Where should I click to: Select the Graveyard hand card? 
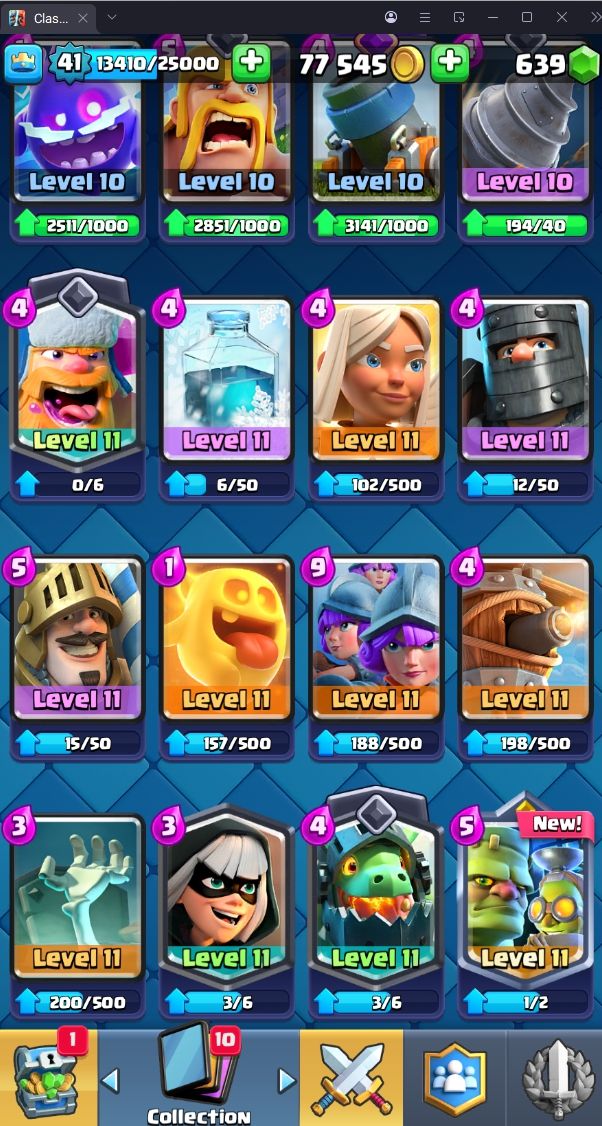pyautogui.click(x=78, y=900)
